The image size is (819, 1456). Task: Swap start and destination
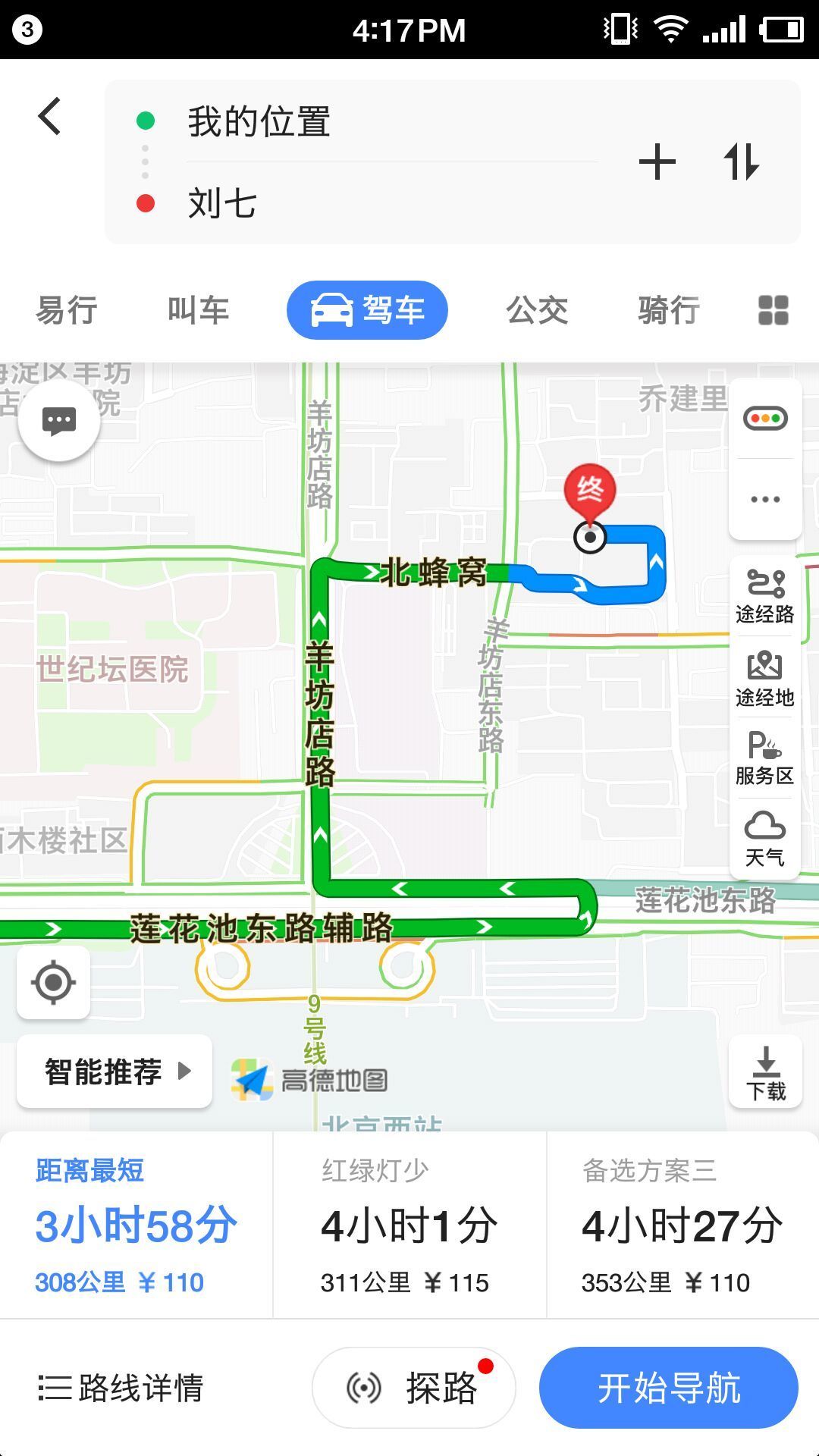click(741, 162)
